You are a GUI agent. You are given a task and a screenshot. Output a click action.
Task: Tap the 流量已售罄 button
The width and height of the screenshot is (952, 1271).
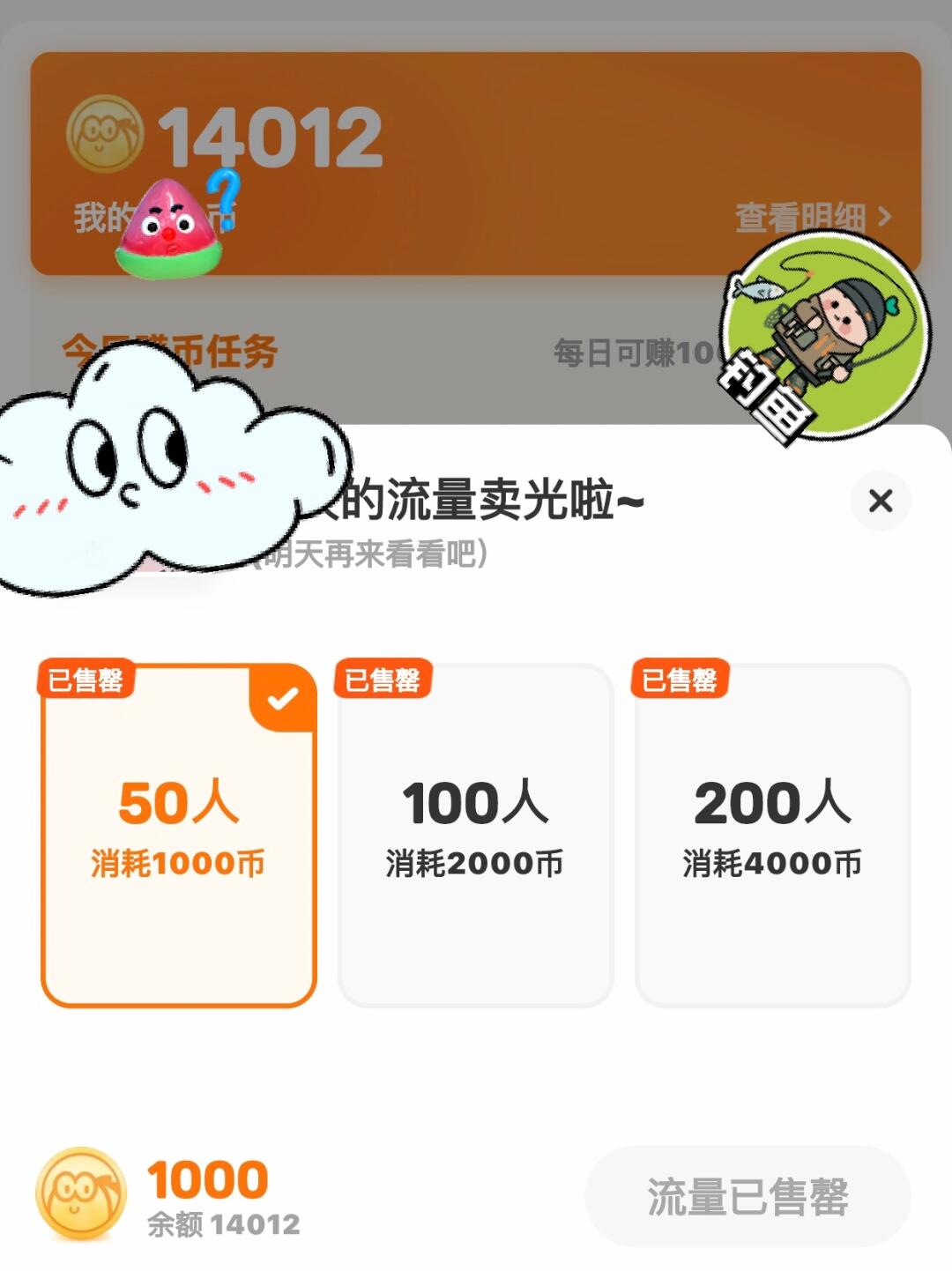pos(747,1196)
